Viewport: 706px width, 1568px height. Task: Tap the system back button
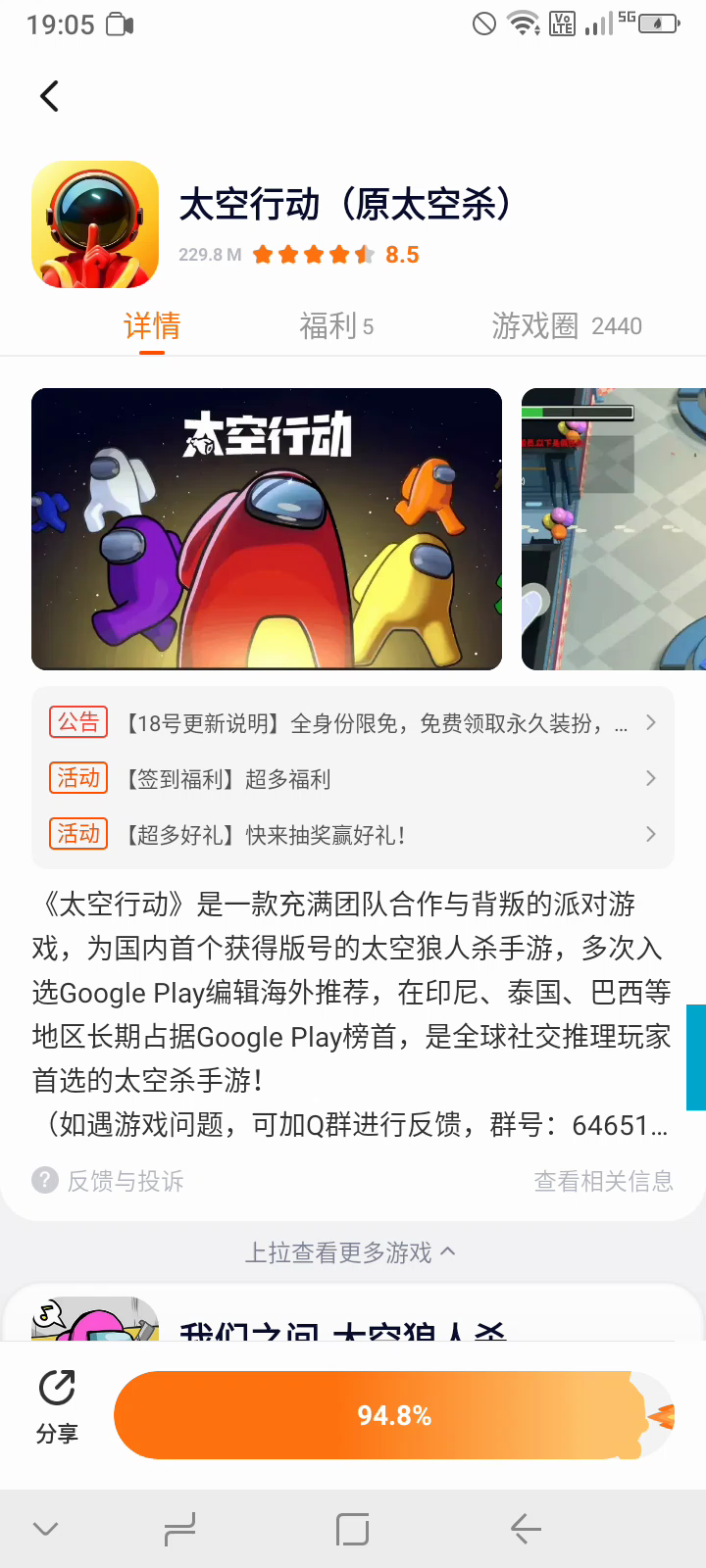click(x=527, y=1529)
